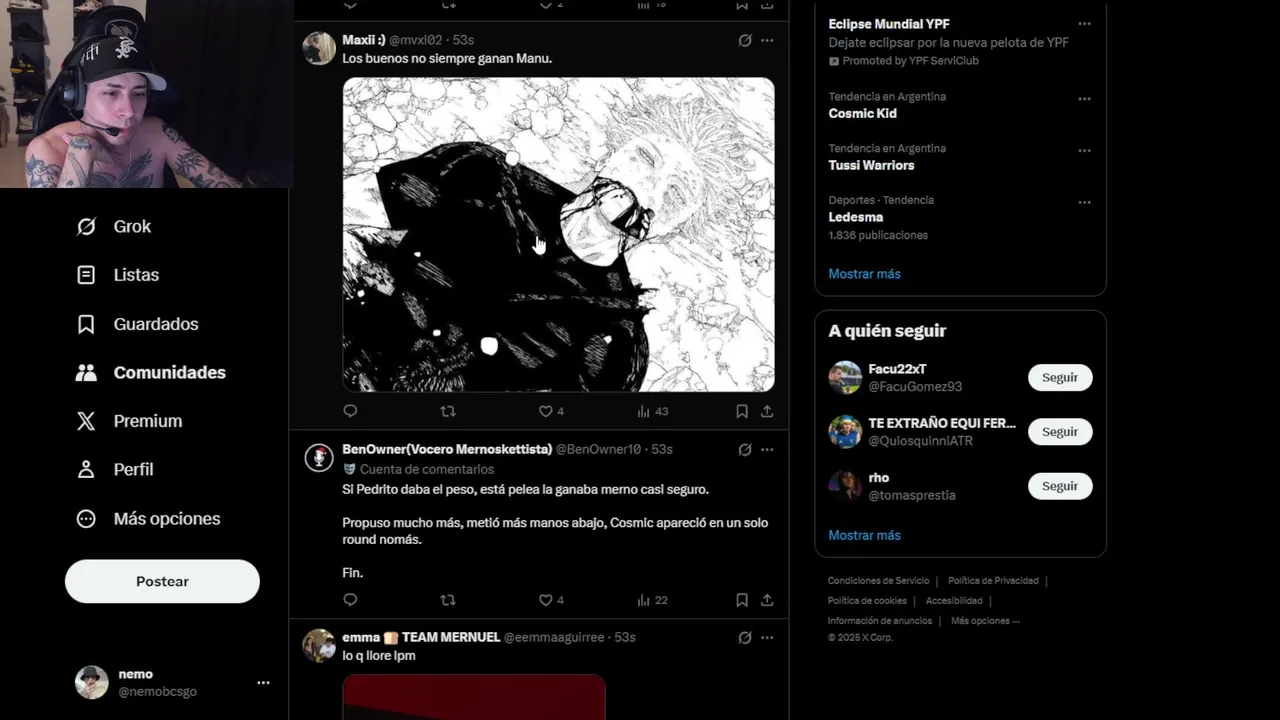Open Perfil page
This screenshot has width=1280, height=720.
click(x=115, y=469)
